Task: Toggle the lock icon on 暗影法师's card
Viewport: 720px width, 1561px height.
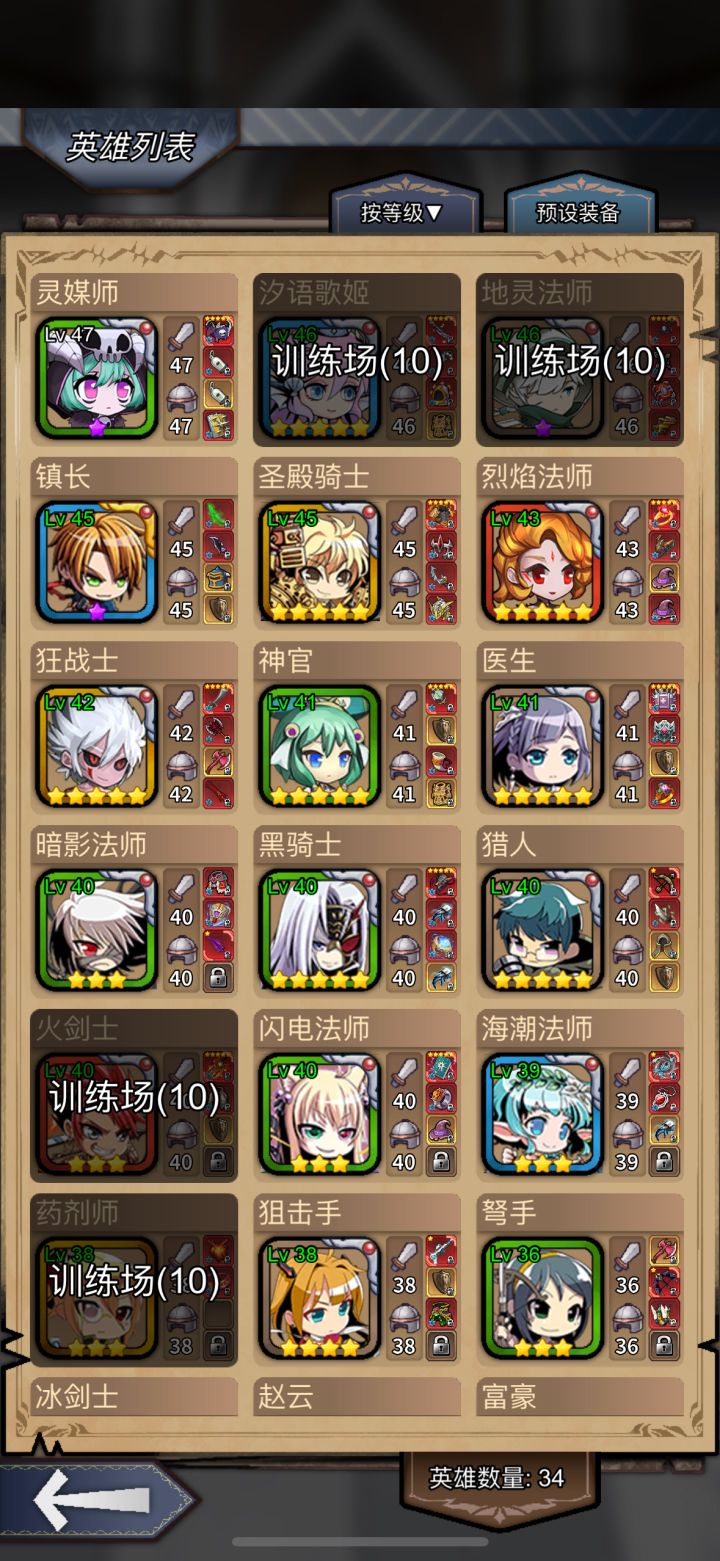Action: tap(218, 975)
